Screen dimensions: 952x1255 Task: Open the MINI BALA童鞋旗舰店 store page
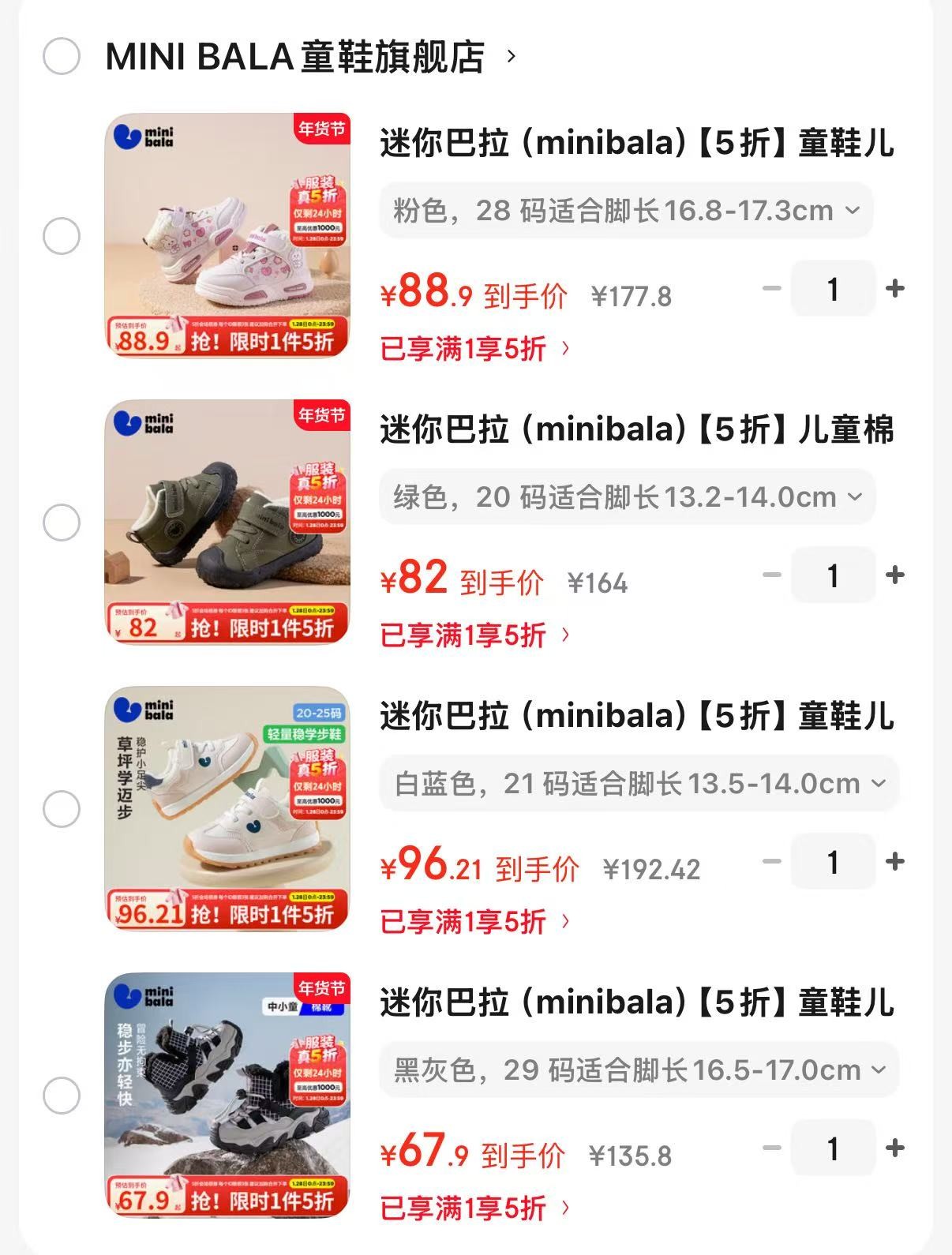click(x=295, y=57)
